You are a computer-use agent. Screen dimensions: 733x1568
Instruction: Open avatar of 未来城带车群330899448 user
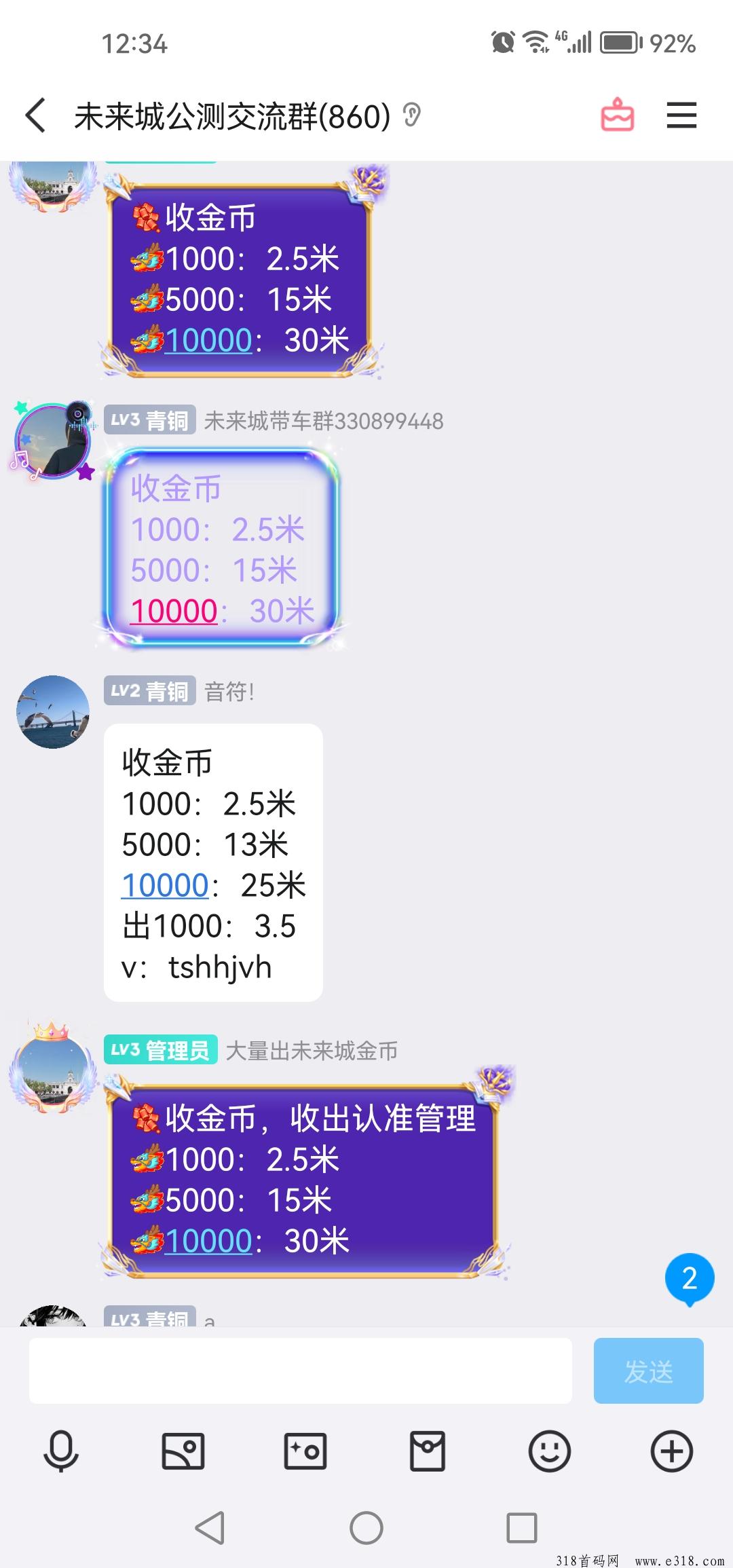pos(53,441)
